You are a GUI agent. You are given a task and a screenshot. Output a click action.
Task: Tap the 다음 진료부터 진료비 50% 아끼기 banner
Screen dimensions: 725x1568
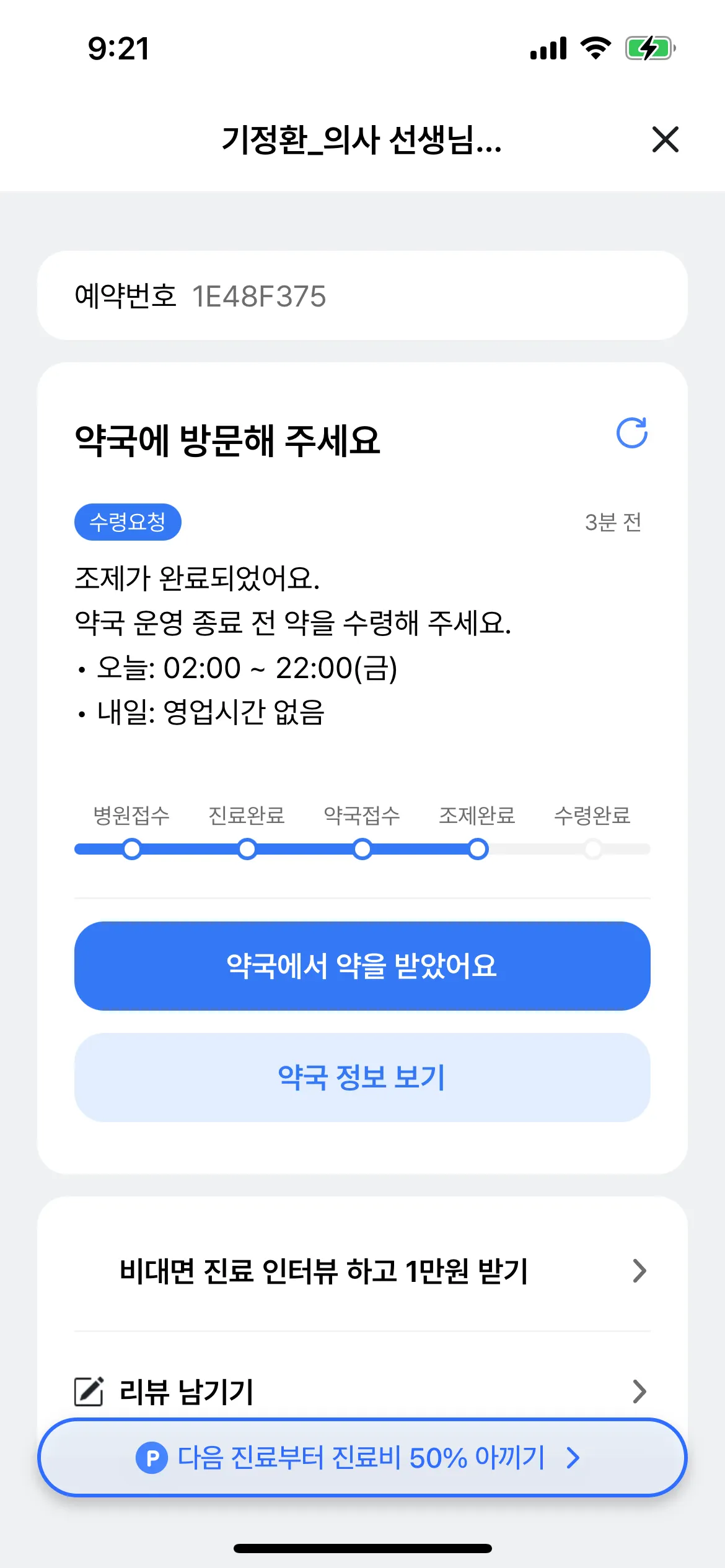coord(362,1458)
